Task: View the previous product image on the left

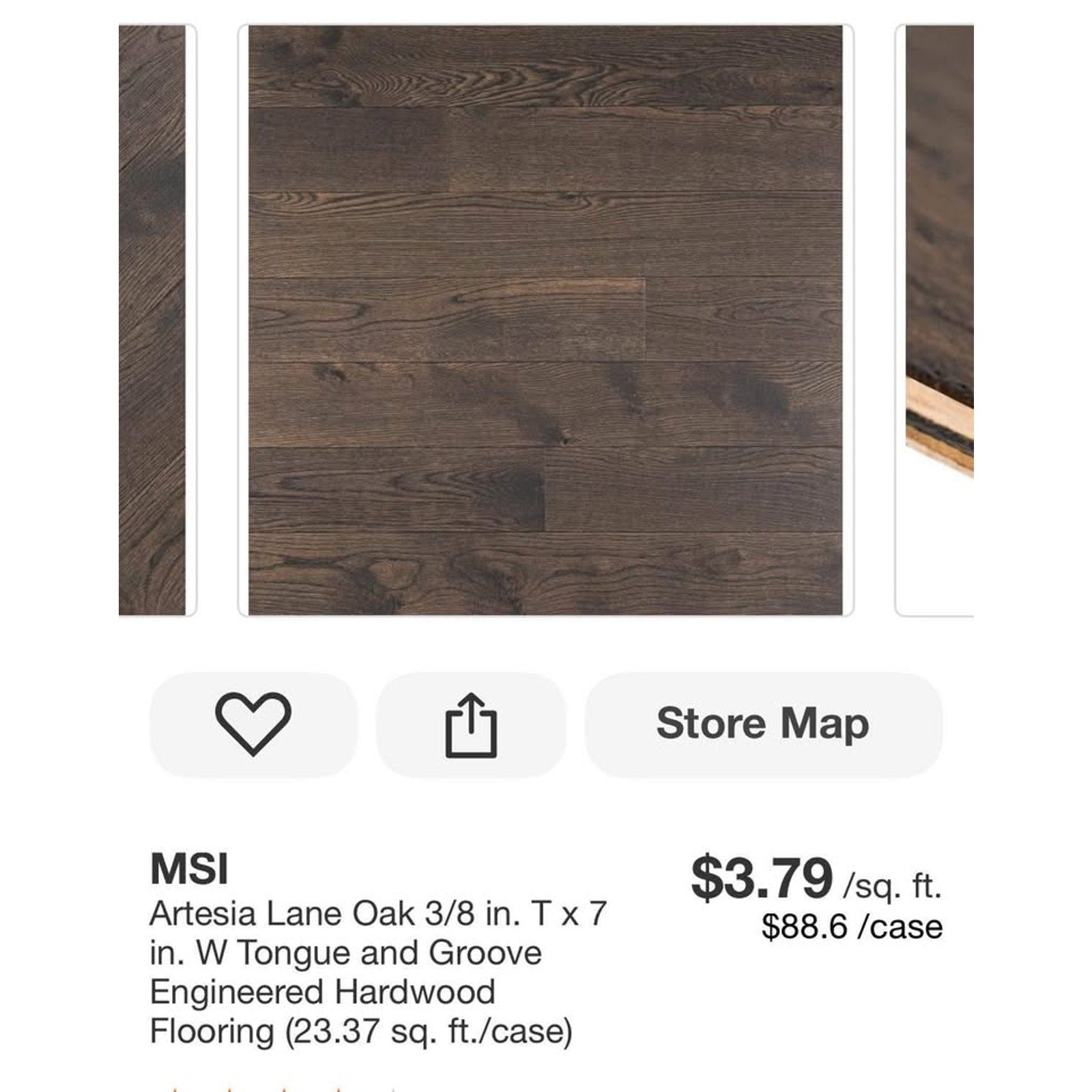Action: pos(153,321)
